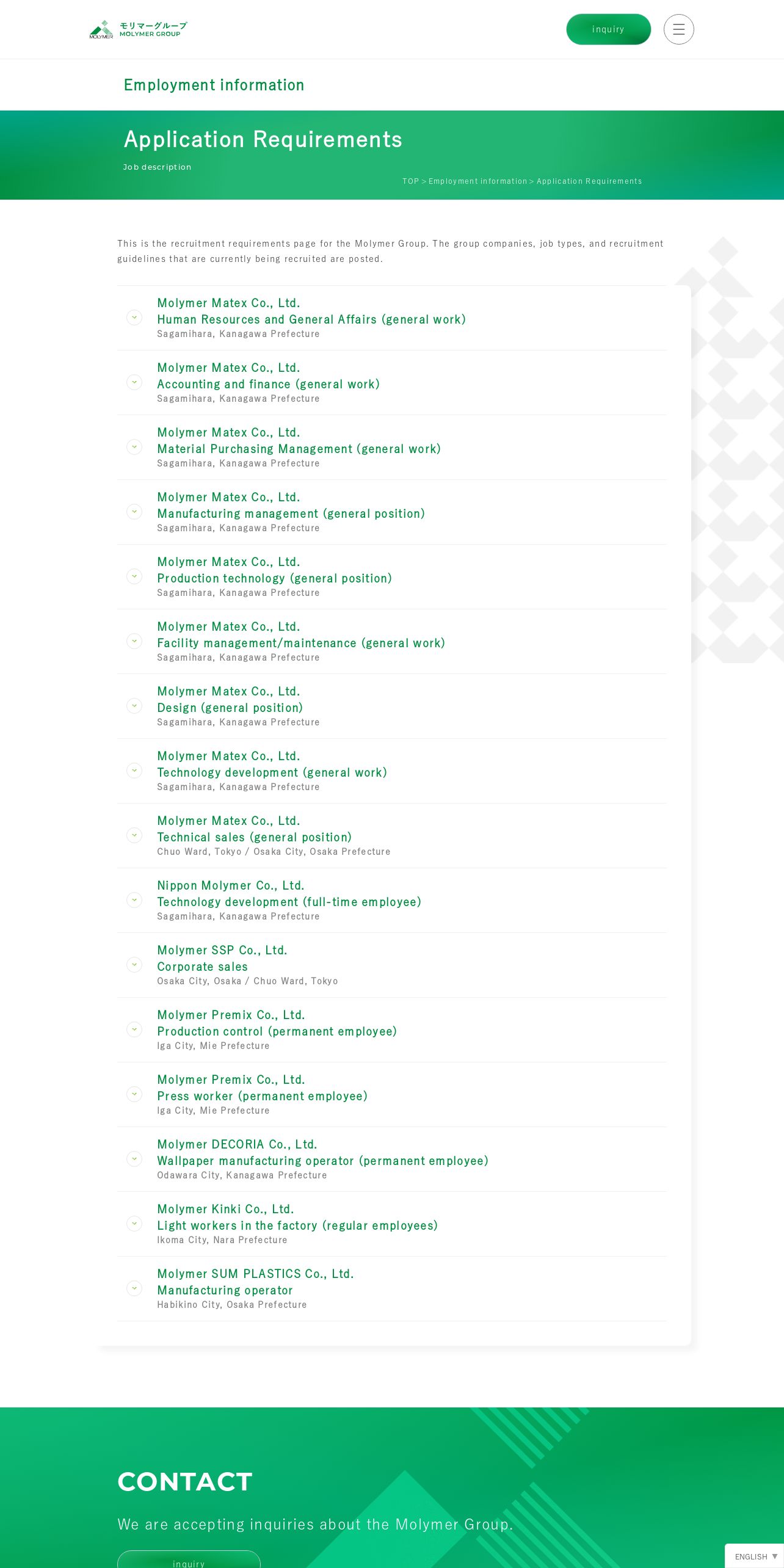The image size is (784, 1568).
Task: Expand Accounting and finance job listing
Action: pos(391,382)
